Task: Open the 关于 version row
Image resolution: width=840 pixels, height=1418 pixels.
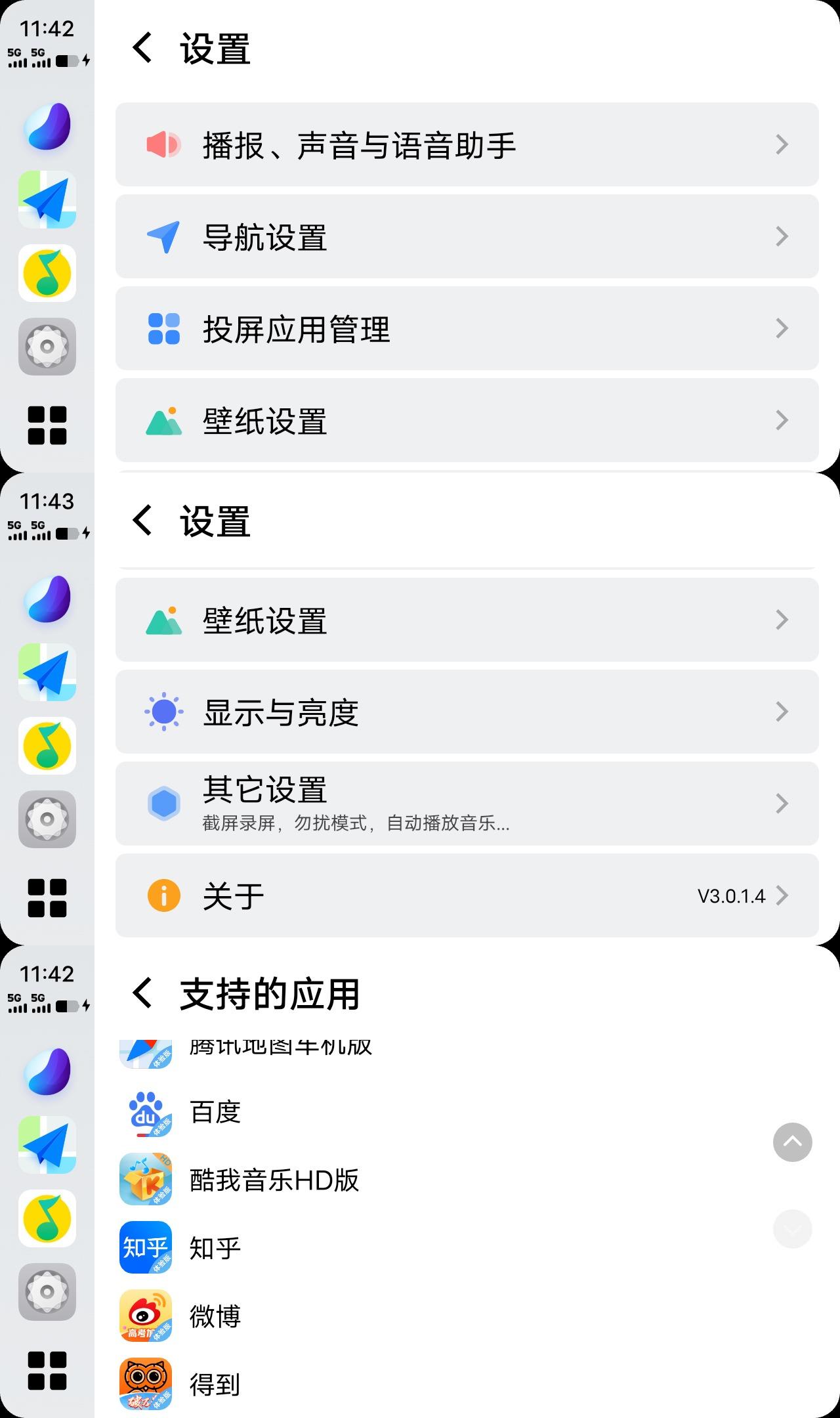Action: 467,895
